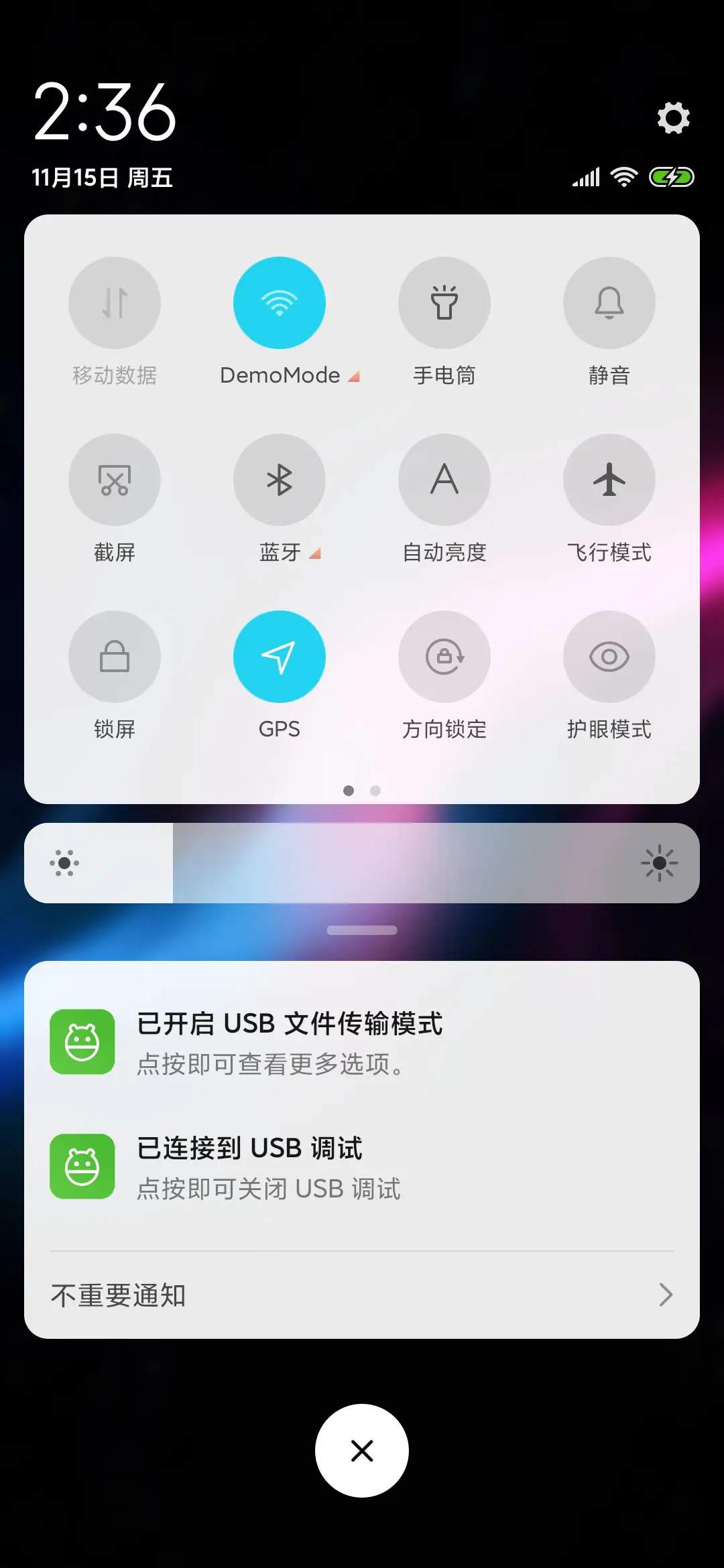Disable the GPS toggle
The image size is (724, 1568).
(280, 657)
